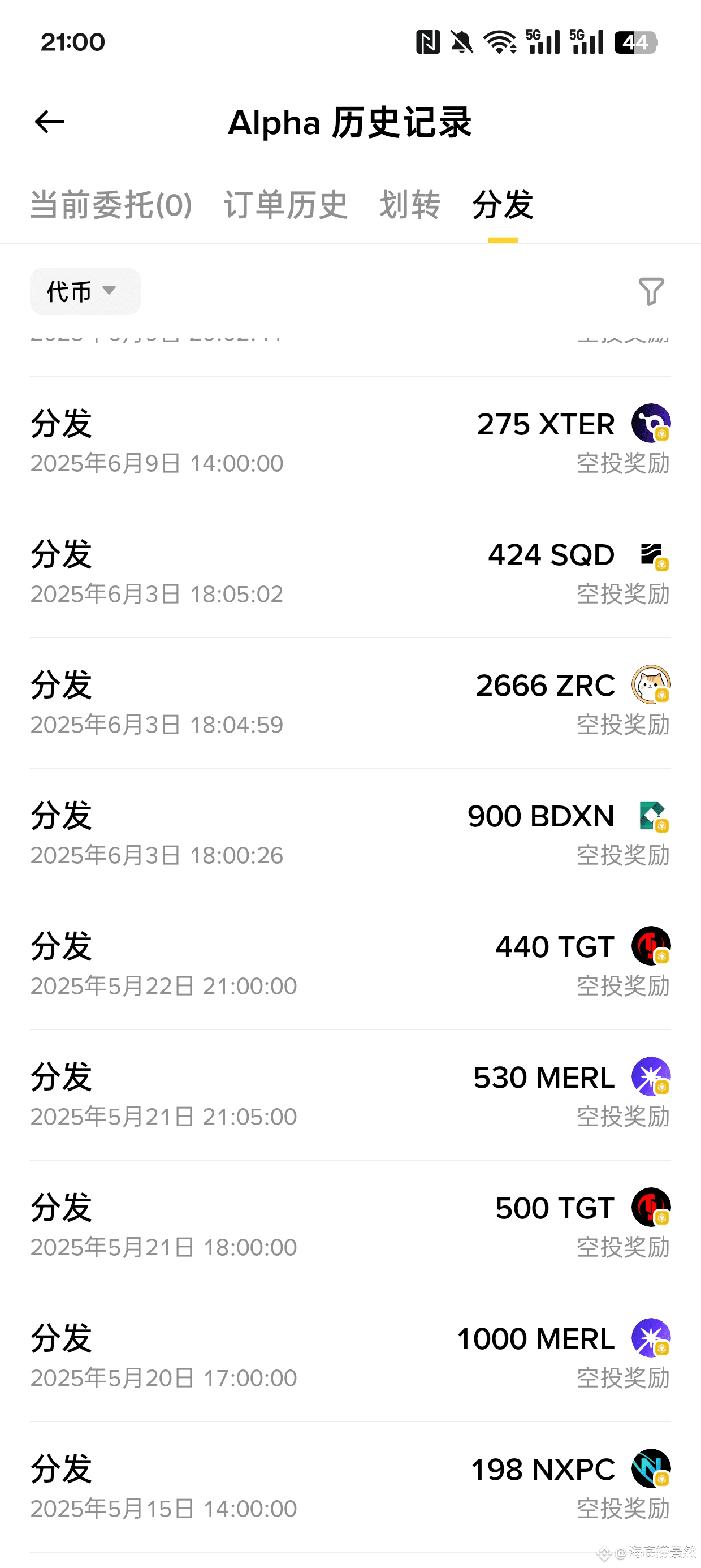This screenshot has width=701, height=1568.
Task: Open the 275 XTER distribution record
Action: 350,442
